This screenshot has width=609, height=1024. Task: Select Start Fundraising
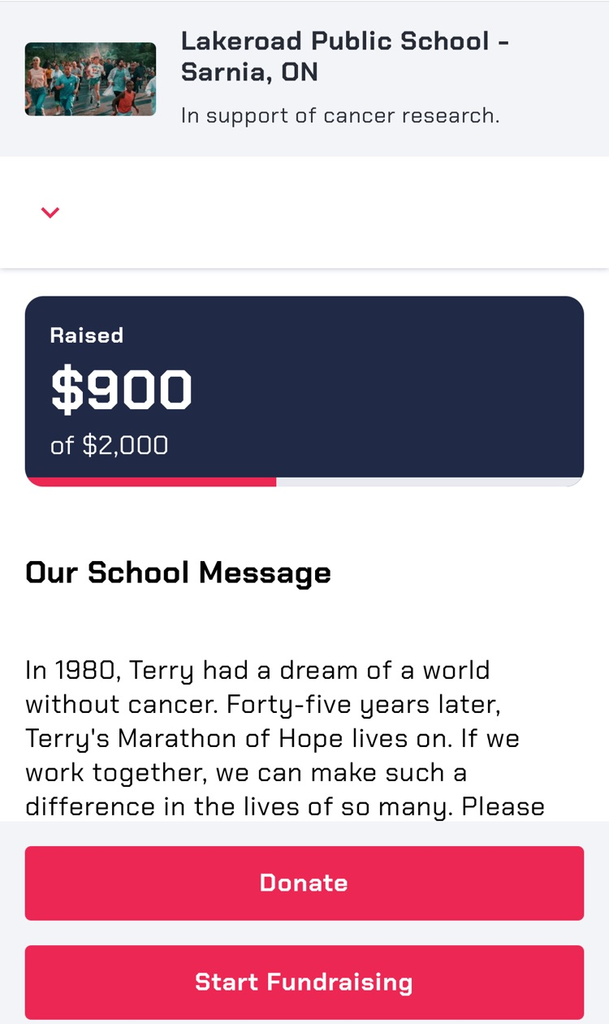(304, 982)
